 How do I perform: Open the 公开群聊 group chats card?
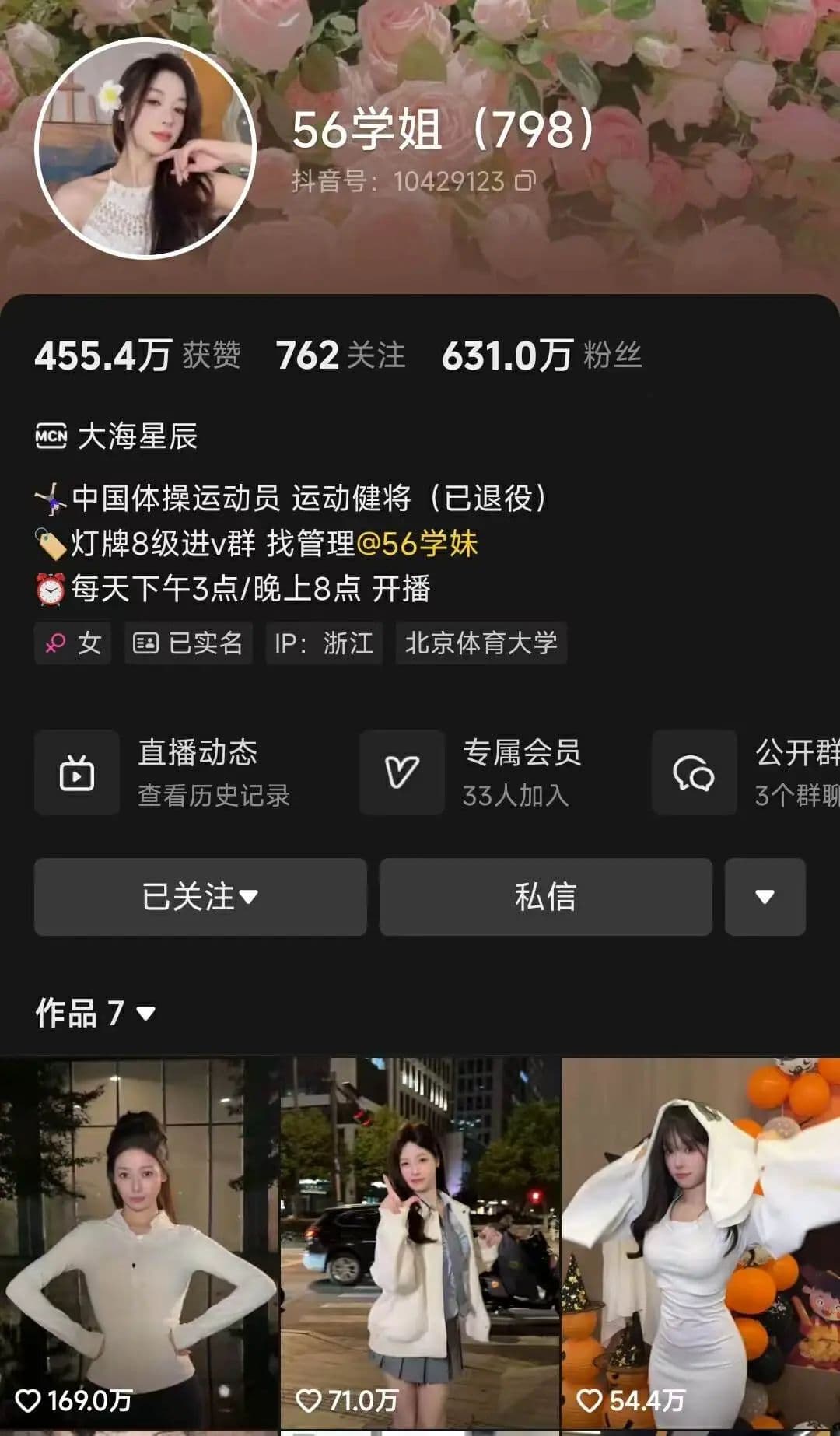[747, 772]
